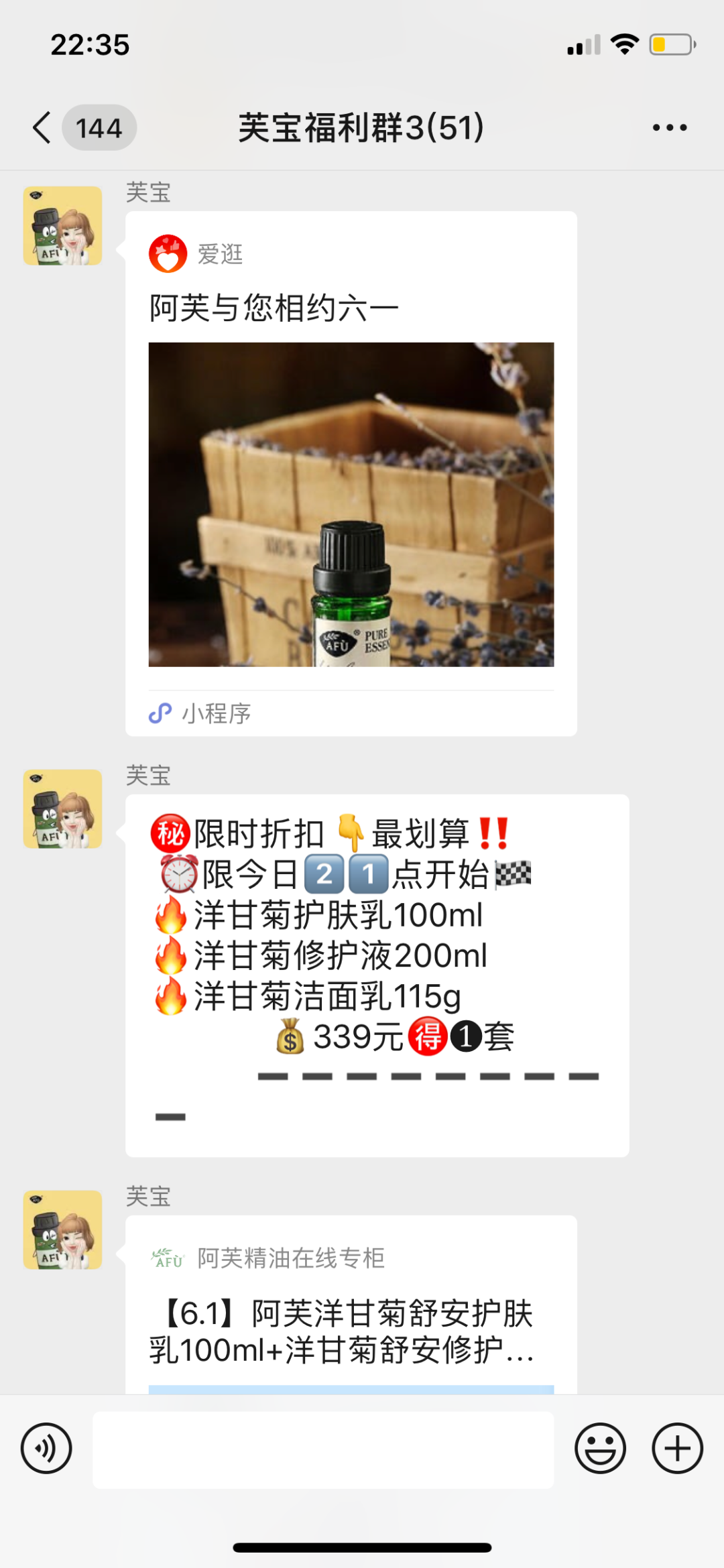Image resolution: width=724 pixels, height=1568 pixels.
Task: Tap the message text field
Action: click(x=323, y=1449)
